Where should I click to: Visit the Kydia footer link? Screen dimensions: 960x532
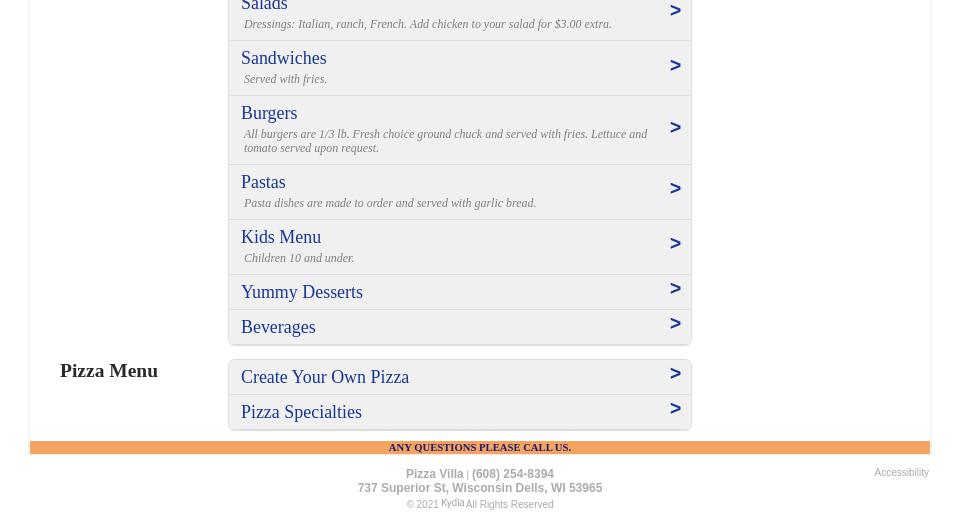pyautogui.click(x=452, y=503)
